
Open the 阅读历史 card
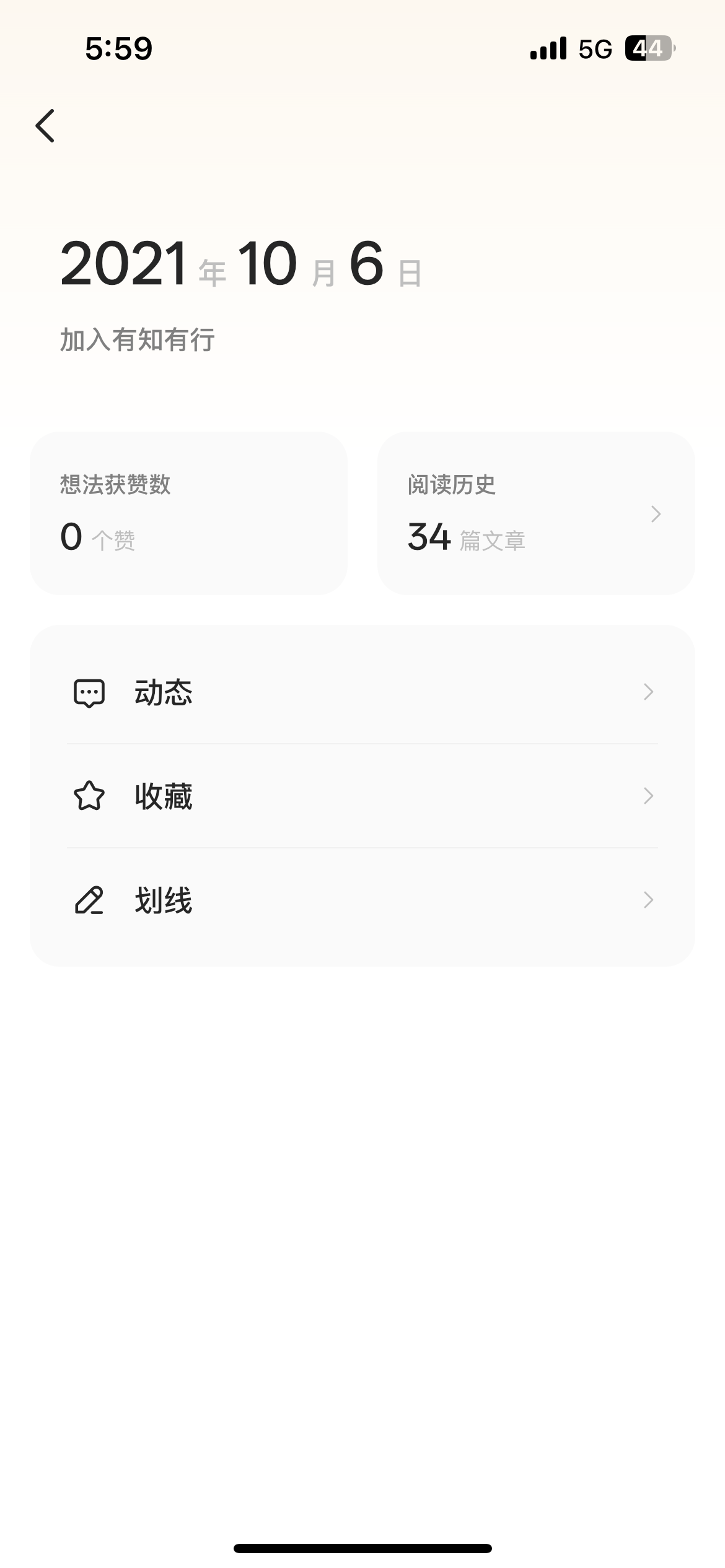point(536,513)
